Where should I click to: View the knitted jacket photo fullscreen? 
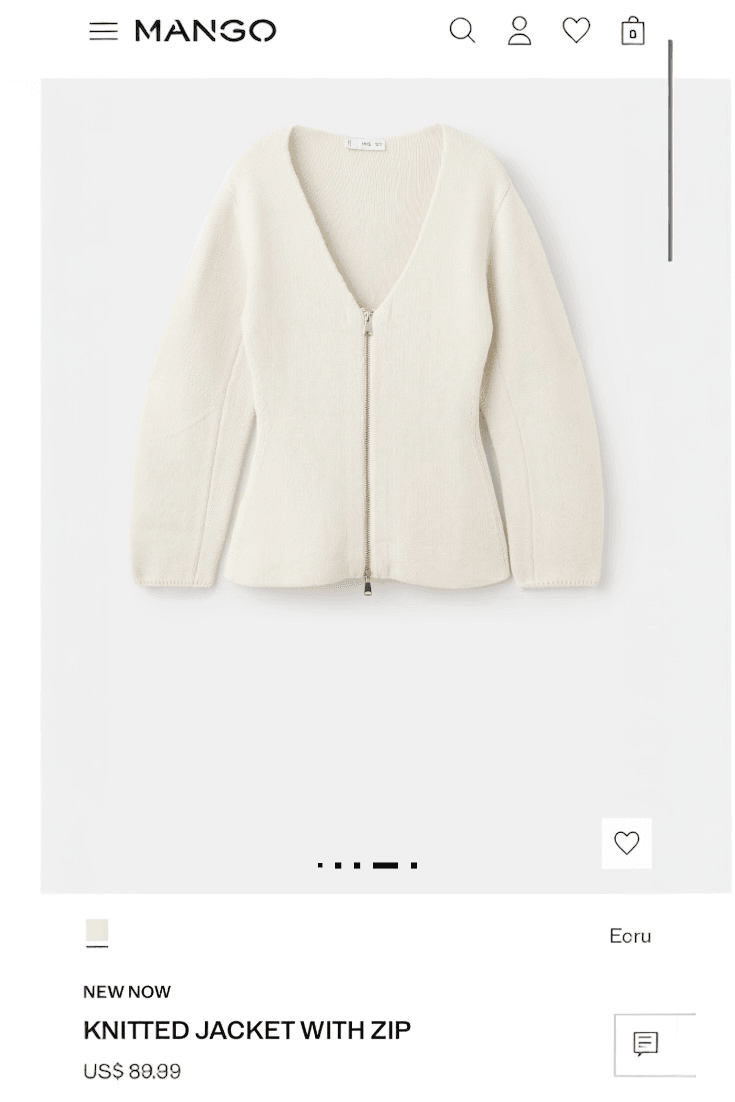coord(368,400)
